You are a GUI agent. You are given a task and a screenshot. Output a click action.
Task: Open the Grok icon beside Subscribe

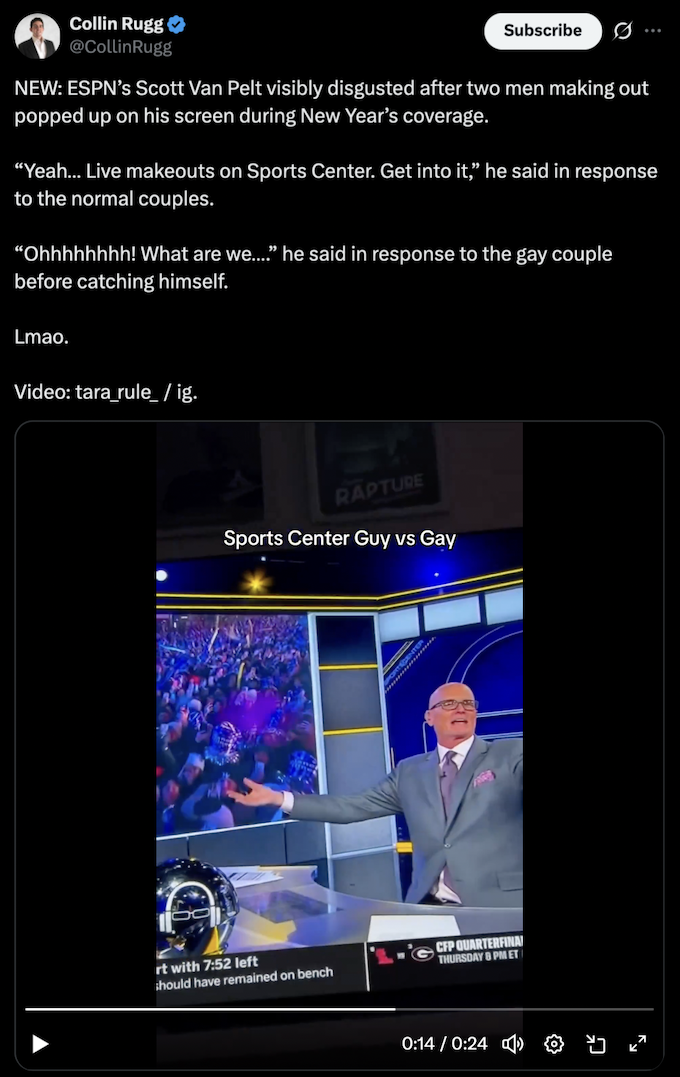point(622,31)
